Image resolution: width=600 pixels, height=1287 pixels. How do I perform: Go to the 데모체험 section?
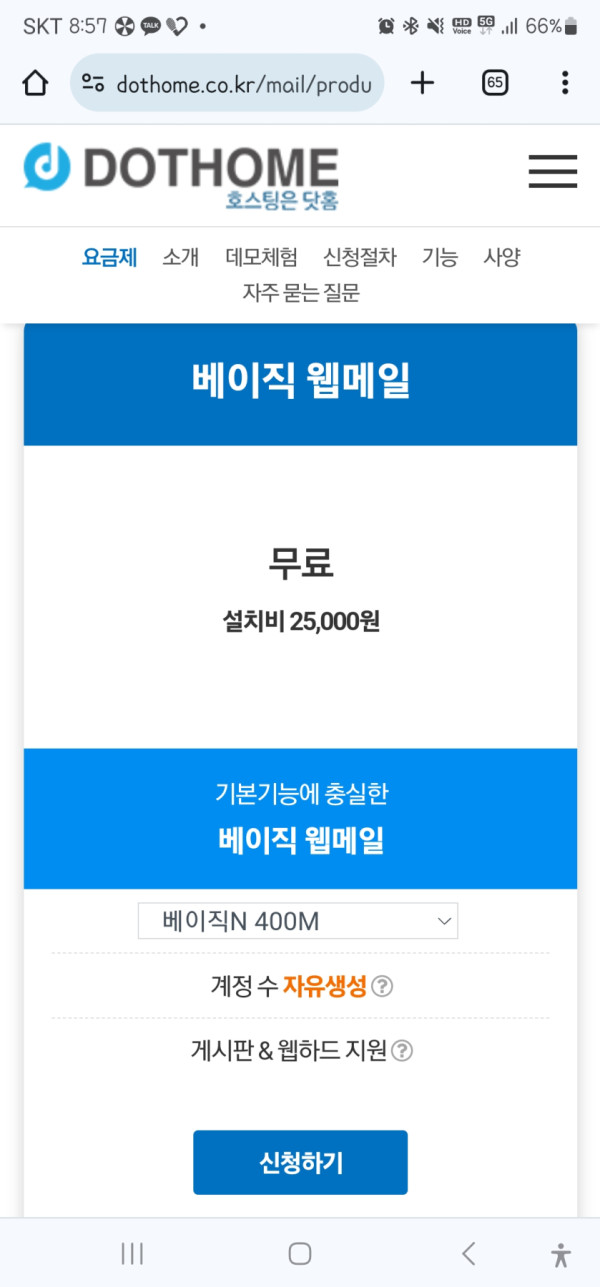point(261,257)
